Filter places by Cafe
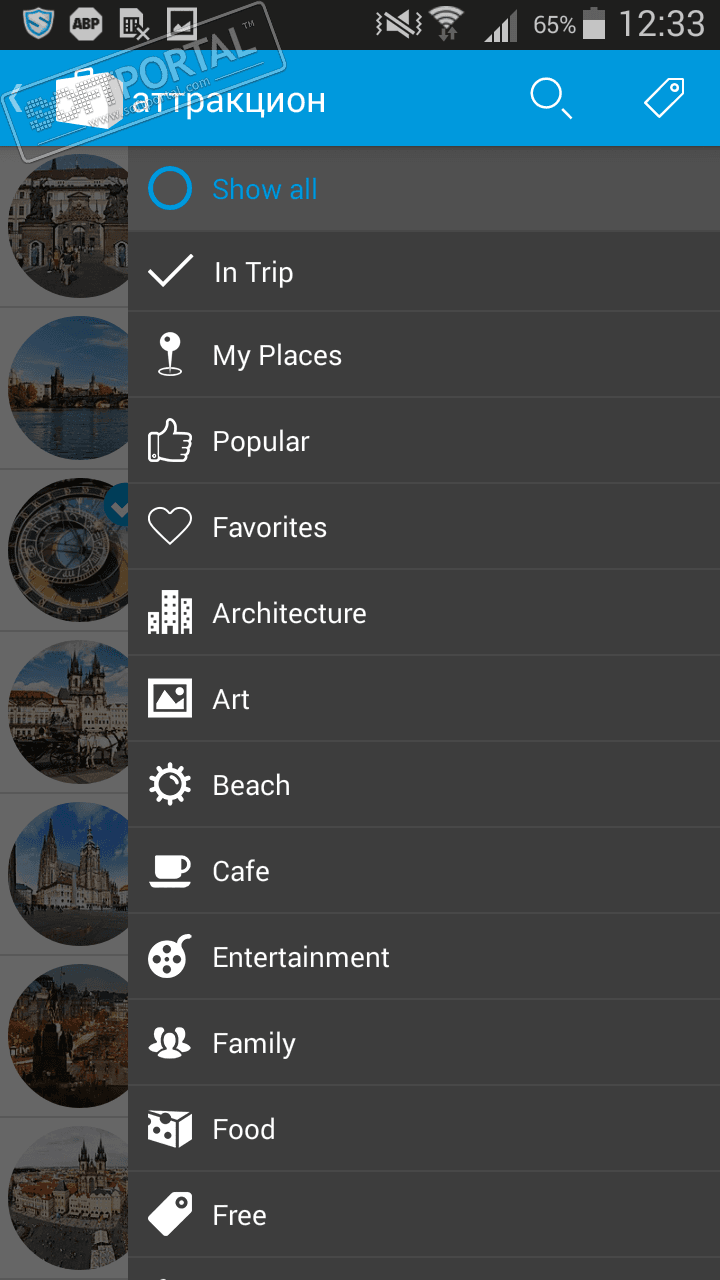 point(241,872)
